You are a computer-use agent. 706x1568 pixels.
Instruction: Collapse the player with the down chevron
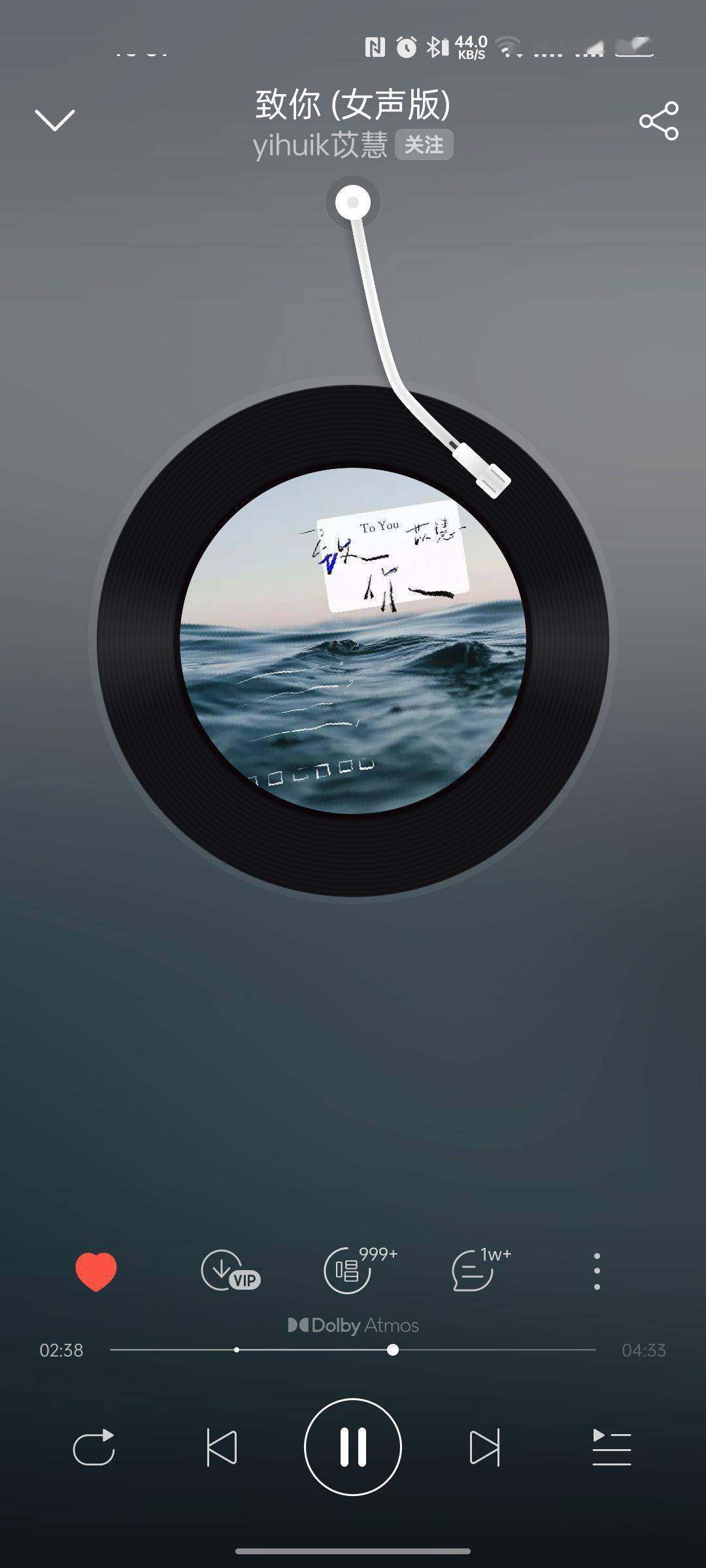[x=55, y=120]
